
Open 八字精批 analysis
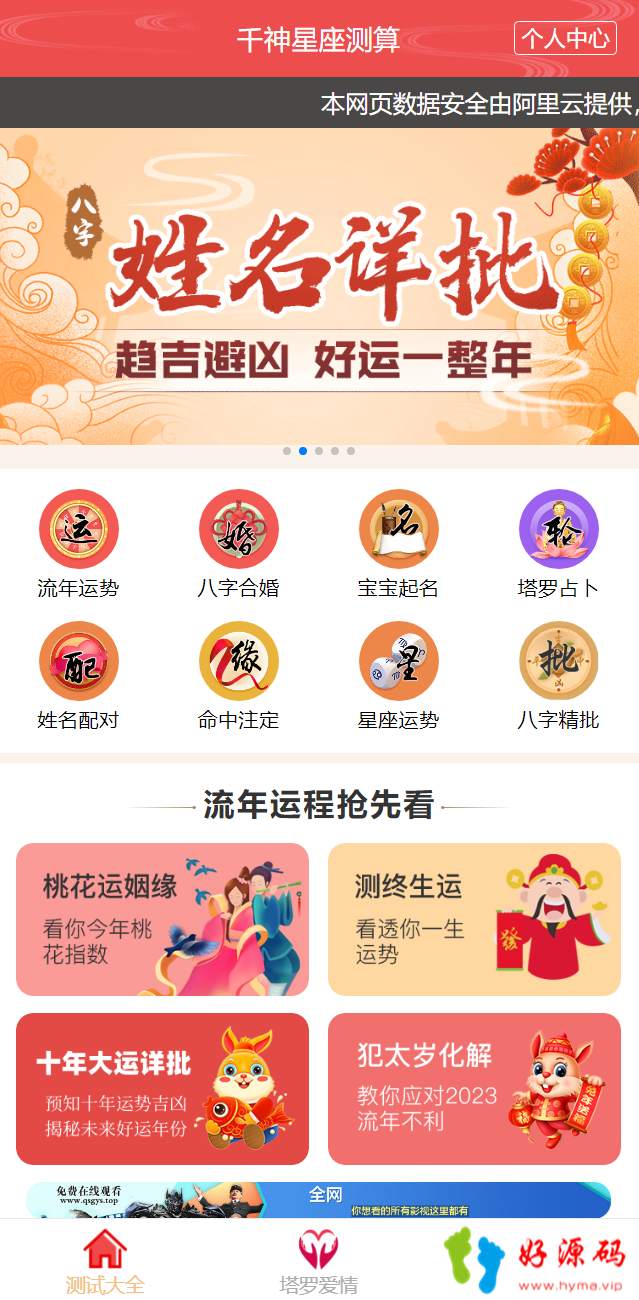(558, 676)
